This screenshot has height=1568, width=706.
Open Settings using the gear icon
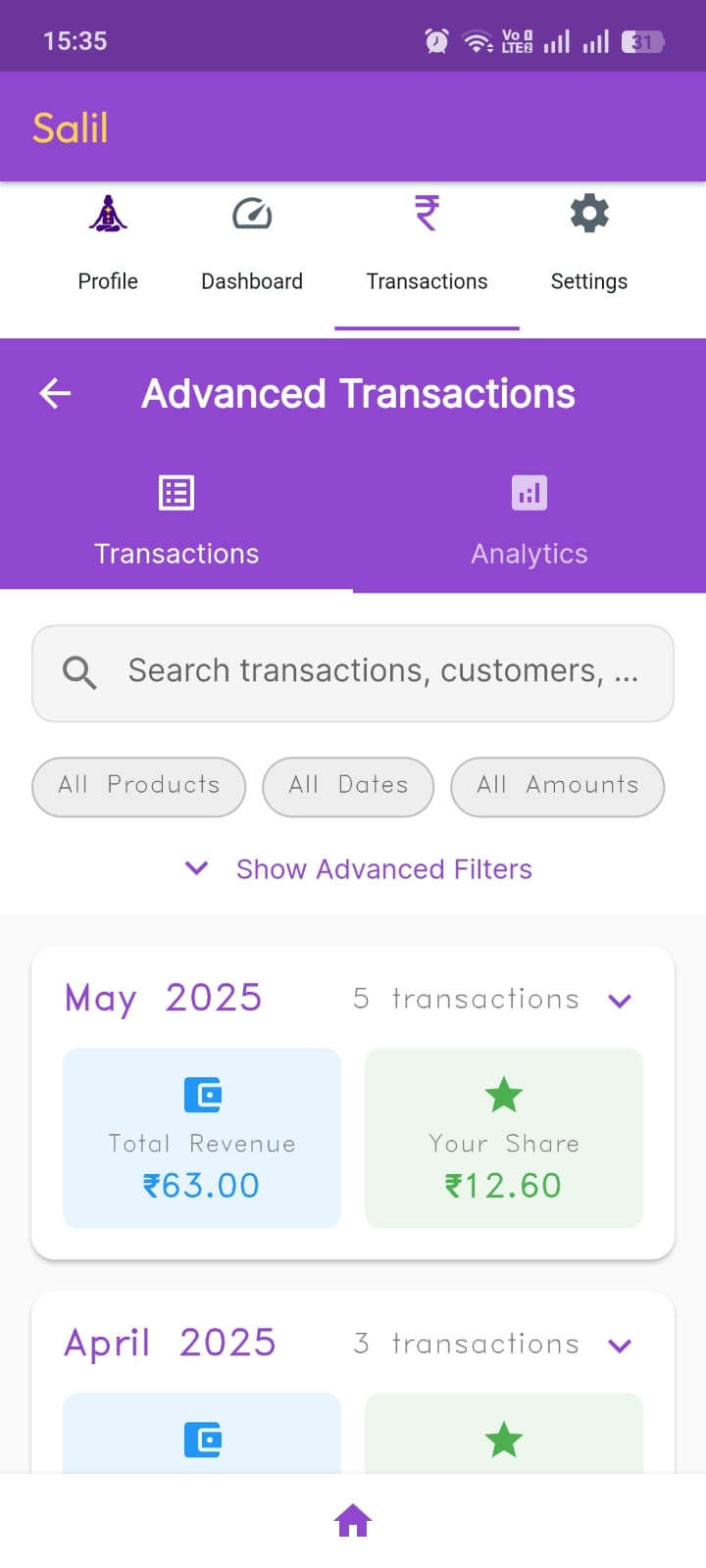pos(588,214)
